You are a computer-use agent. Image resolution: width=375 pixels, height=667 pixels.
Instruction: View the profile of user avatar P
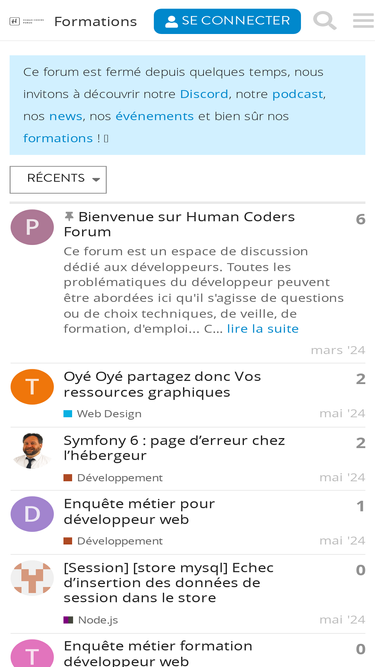point(32,227)
